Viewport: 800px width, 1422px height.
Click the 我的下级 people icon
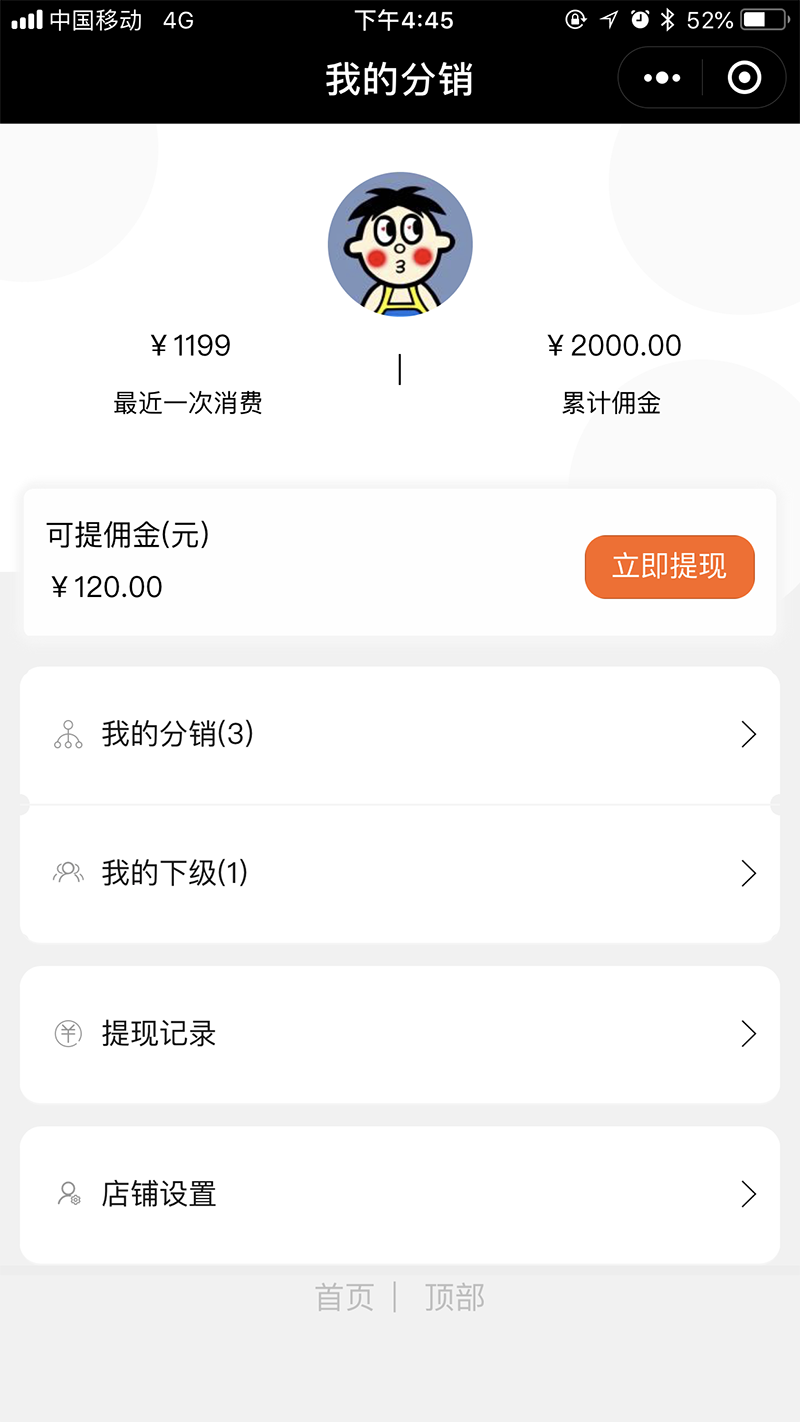tap(67, 873)
